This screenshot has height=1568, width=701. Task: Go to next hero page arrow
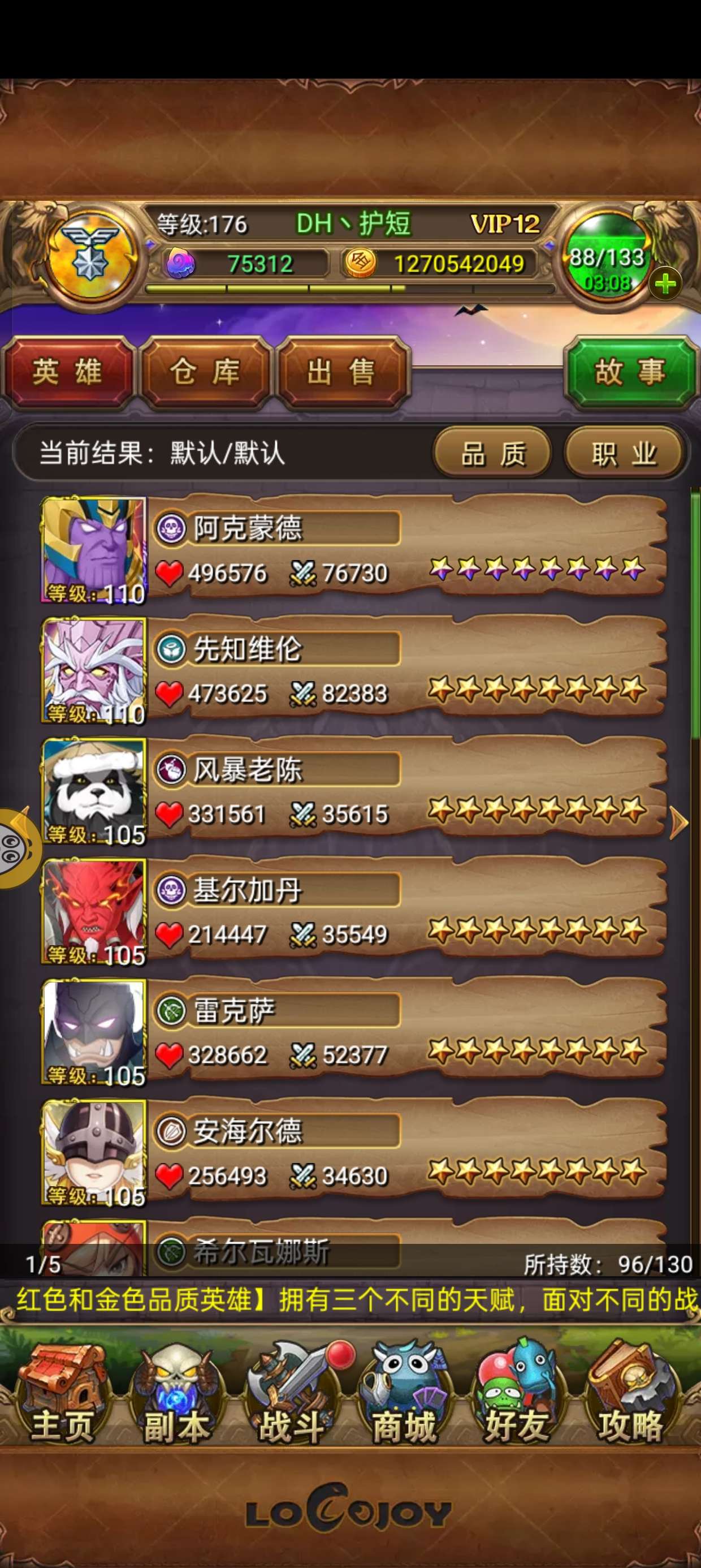coord(678,823)
